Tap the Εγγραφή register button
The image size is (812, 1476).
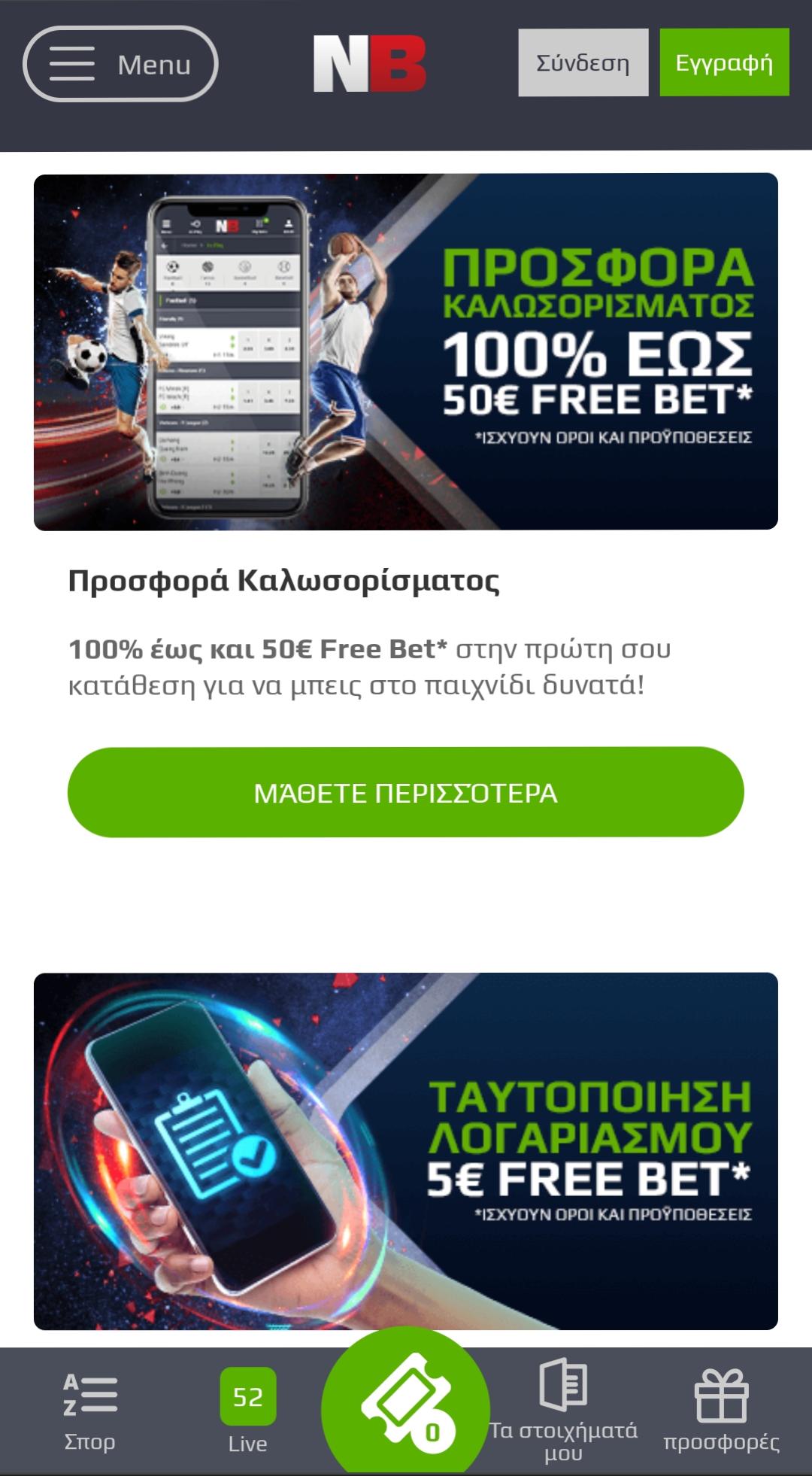[724, 62]
